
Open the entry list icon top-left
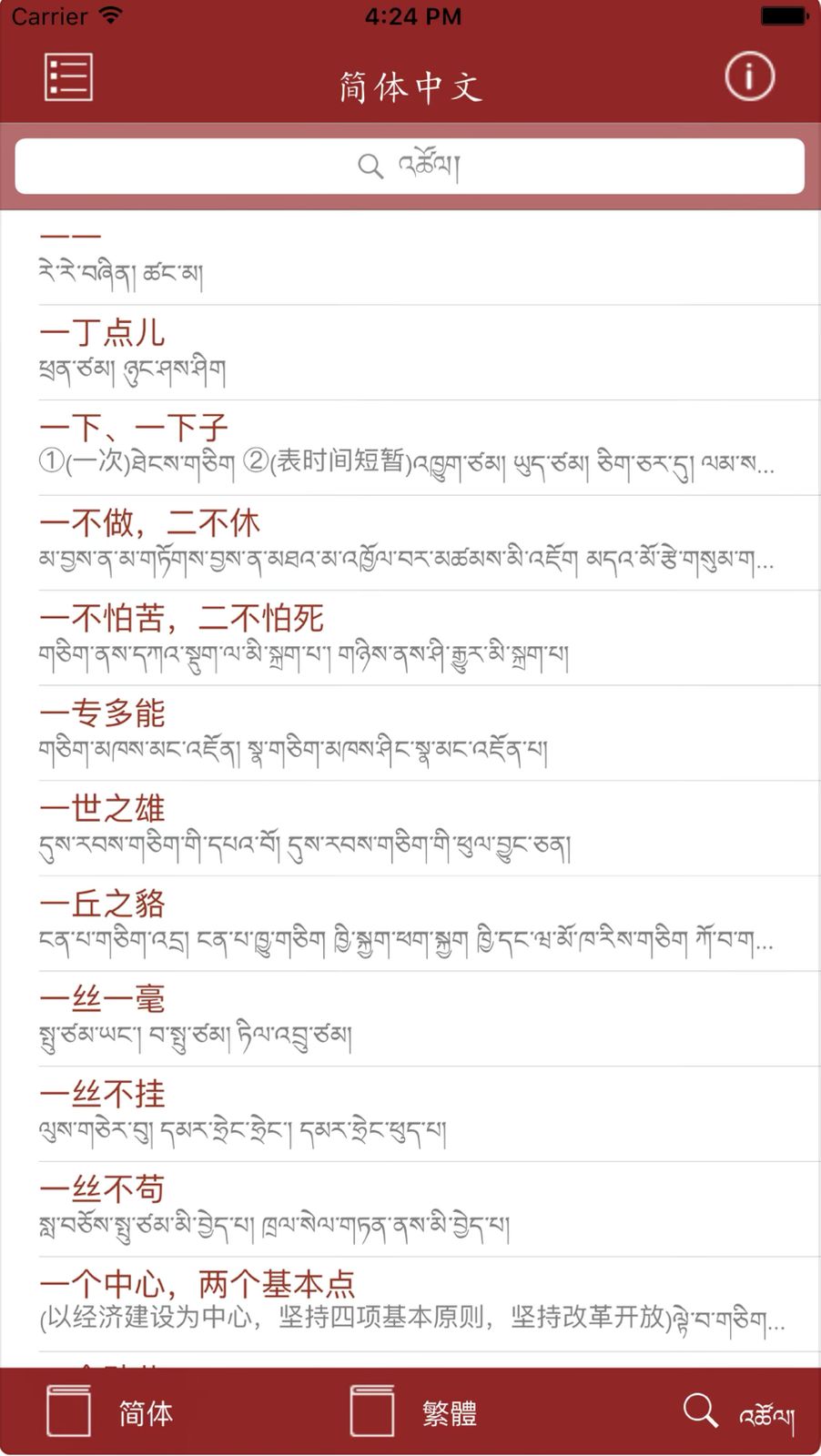click(x=67, y=77)
